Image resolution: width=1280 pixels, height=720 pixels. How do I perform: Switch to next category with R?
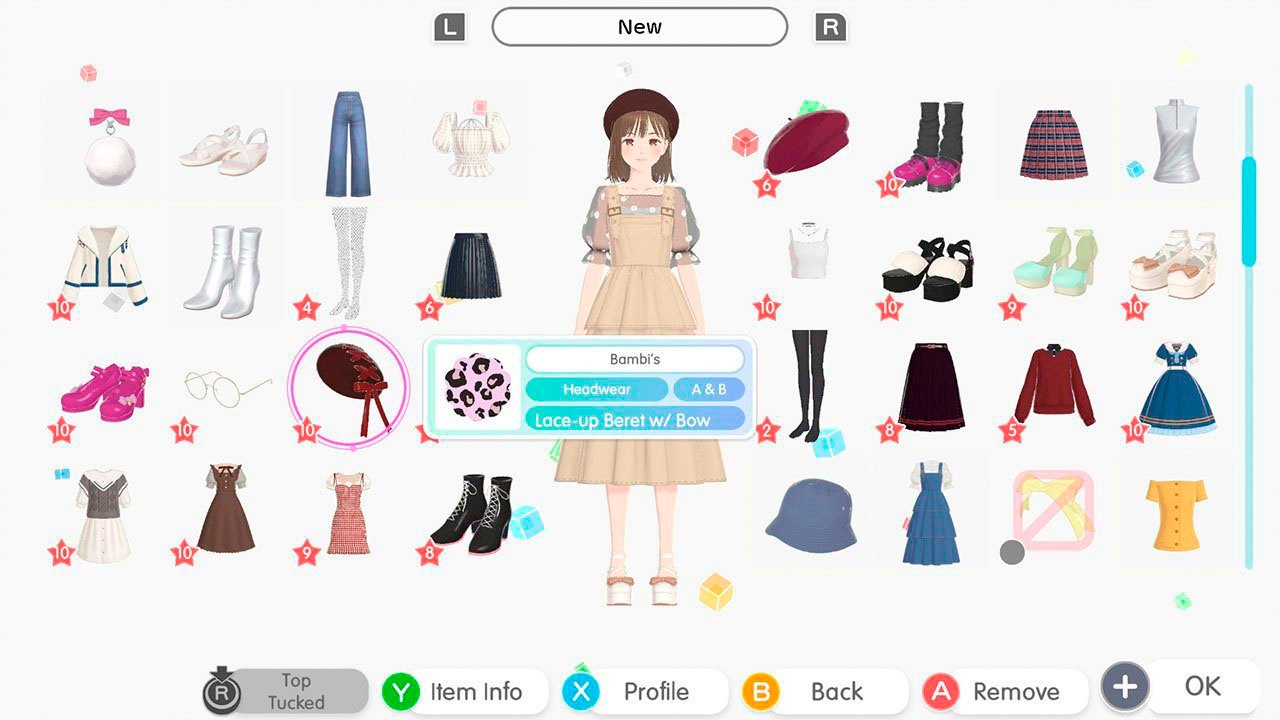[x=829, y=28]
